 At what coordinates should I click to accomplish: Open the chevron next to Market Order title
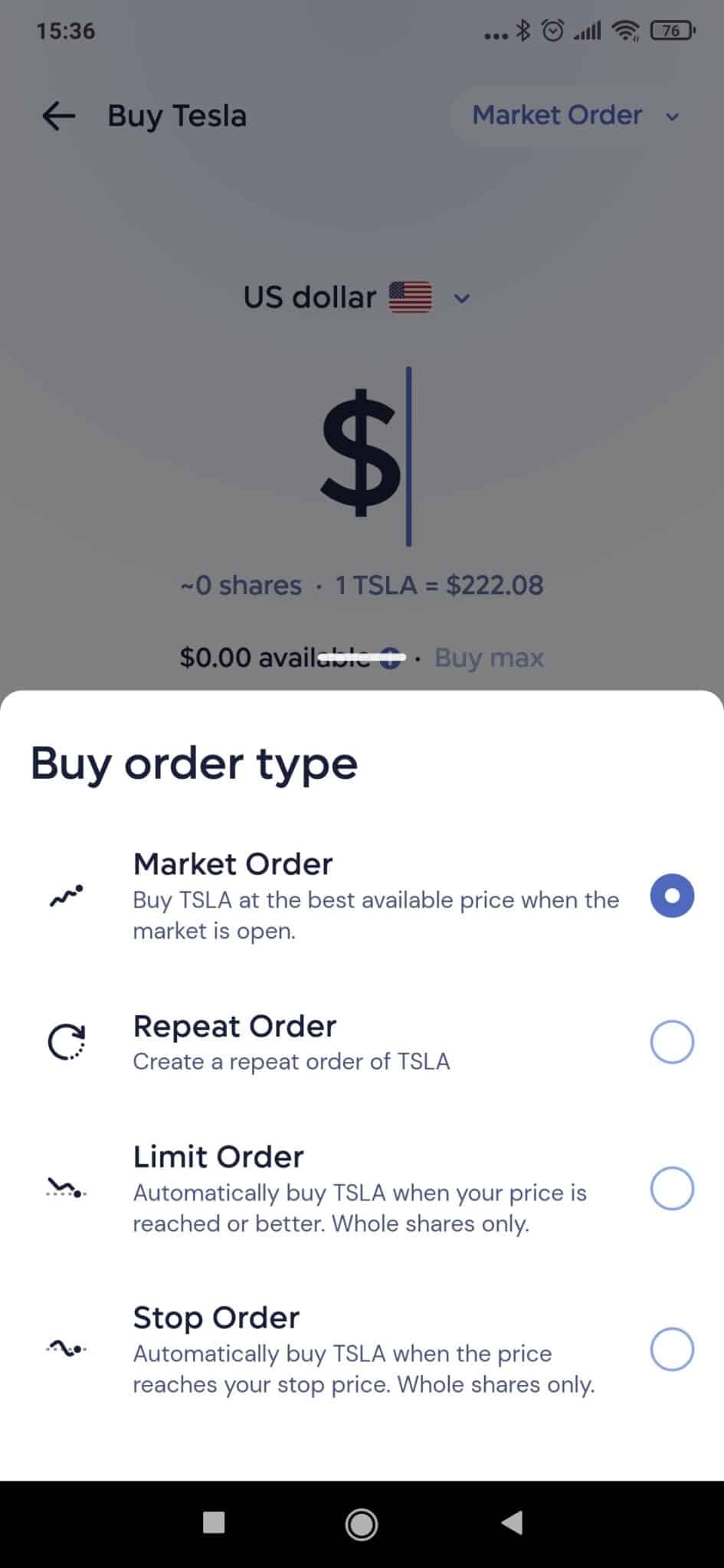[x=673, y=117]
